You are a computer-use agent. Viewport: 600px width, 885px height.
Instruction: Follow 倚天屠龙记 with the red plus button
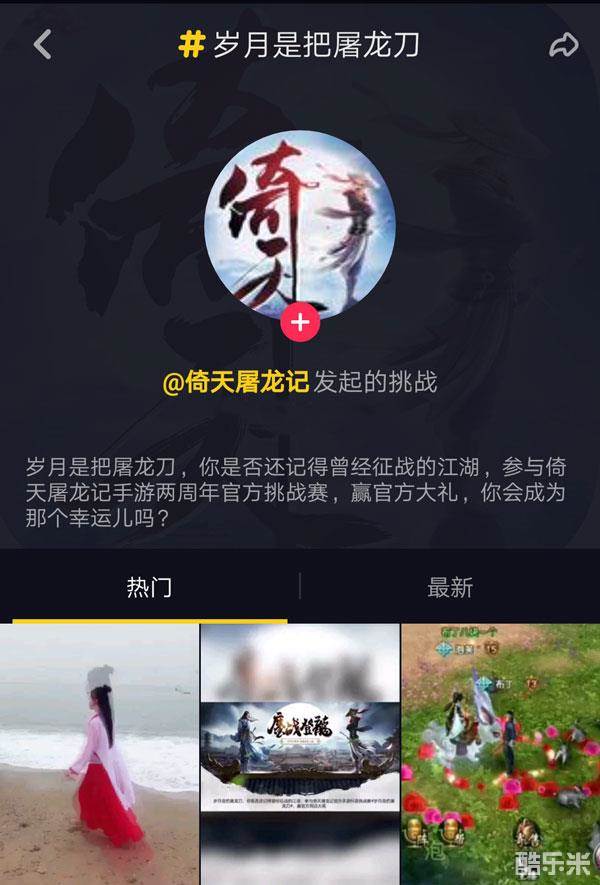coord(300,323)
